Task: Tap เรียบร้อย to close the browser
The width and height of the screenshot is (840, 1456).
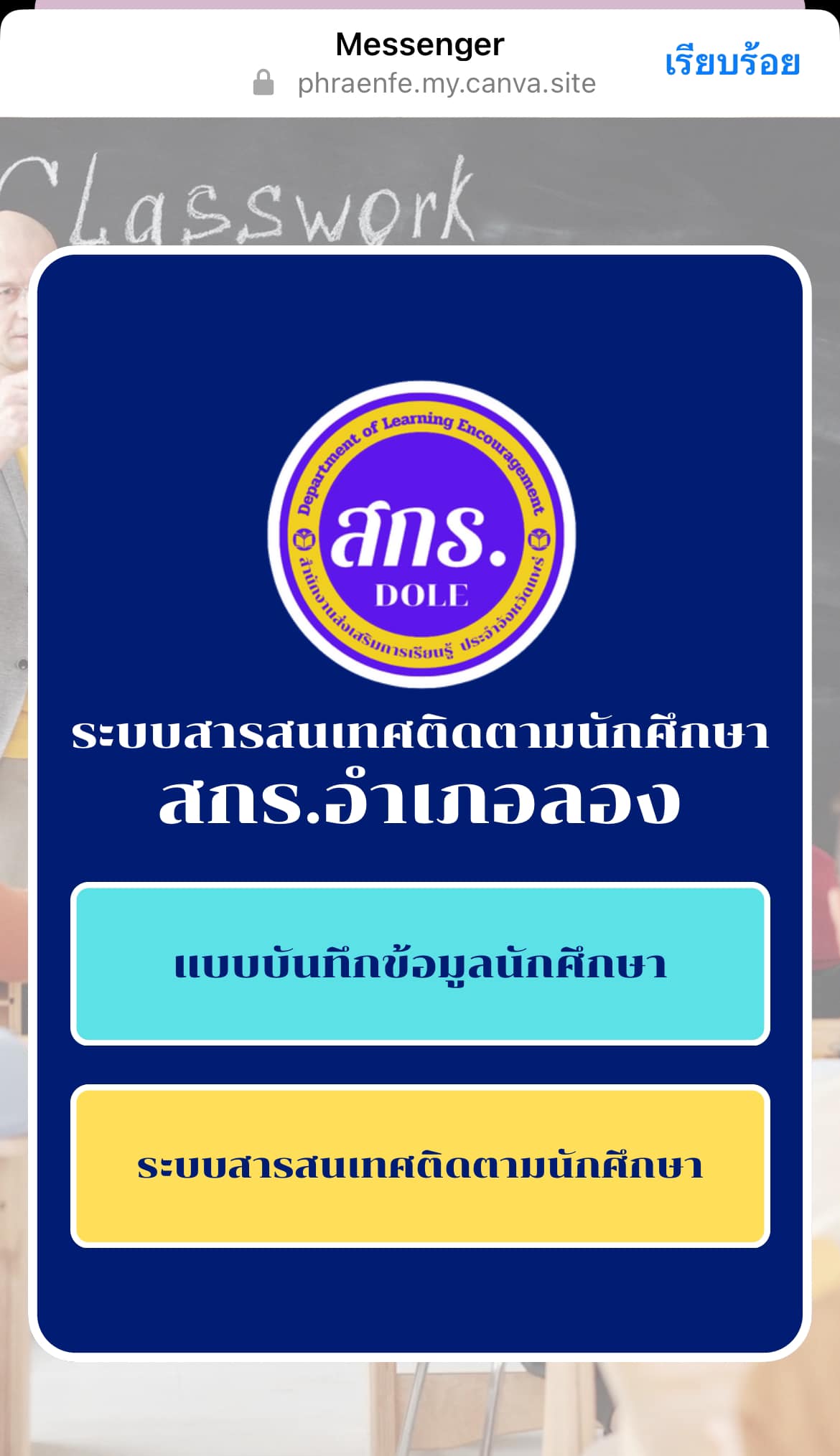Action: (732, 62)
